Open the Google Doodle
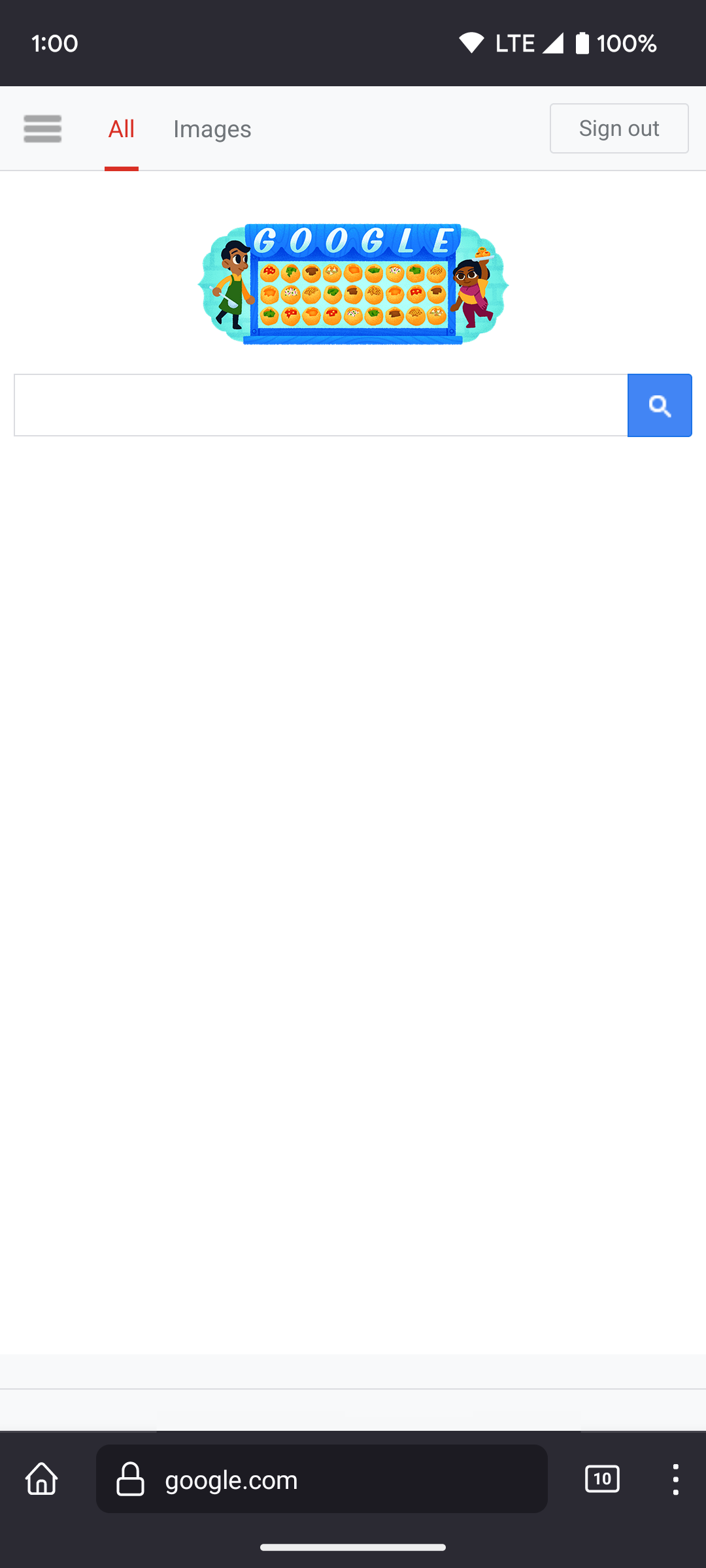This screenshot has width=706, height=1568. point(353,284)
